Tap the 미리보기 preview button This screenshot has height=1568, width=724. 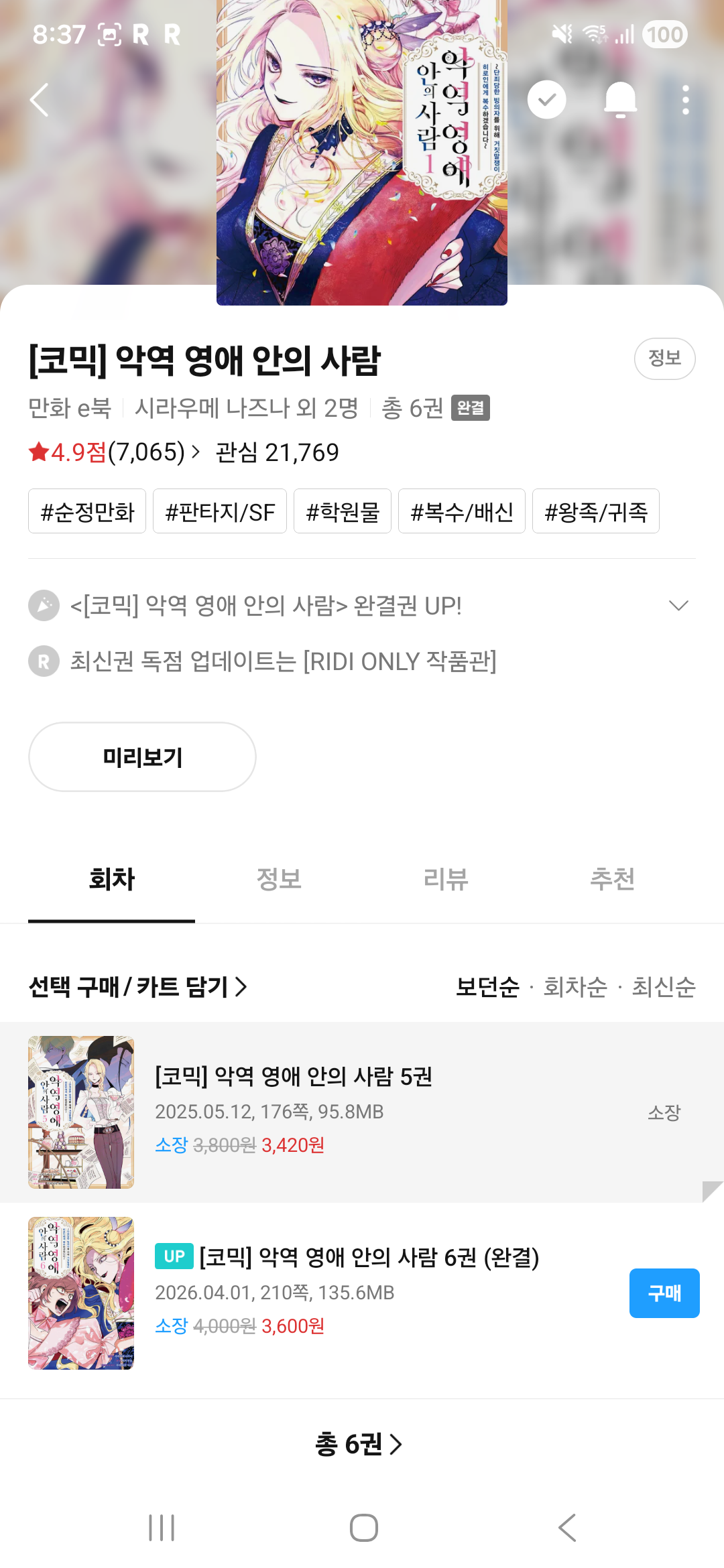pyautogui.click(x=142, y=757)
